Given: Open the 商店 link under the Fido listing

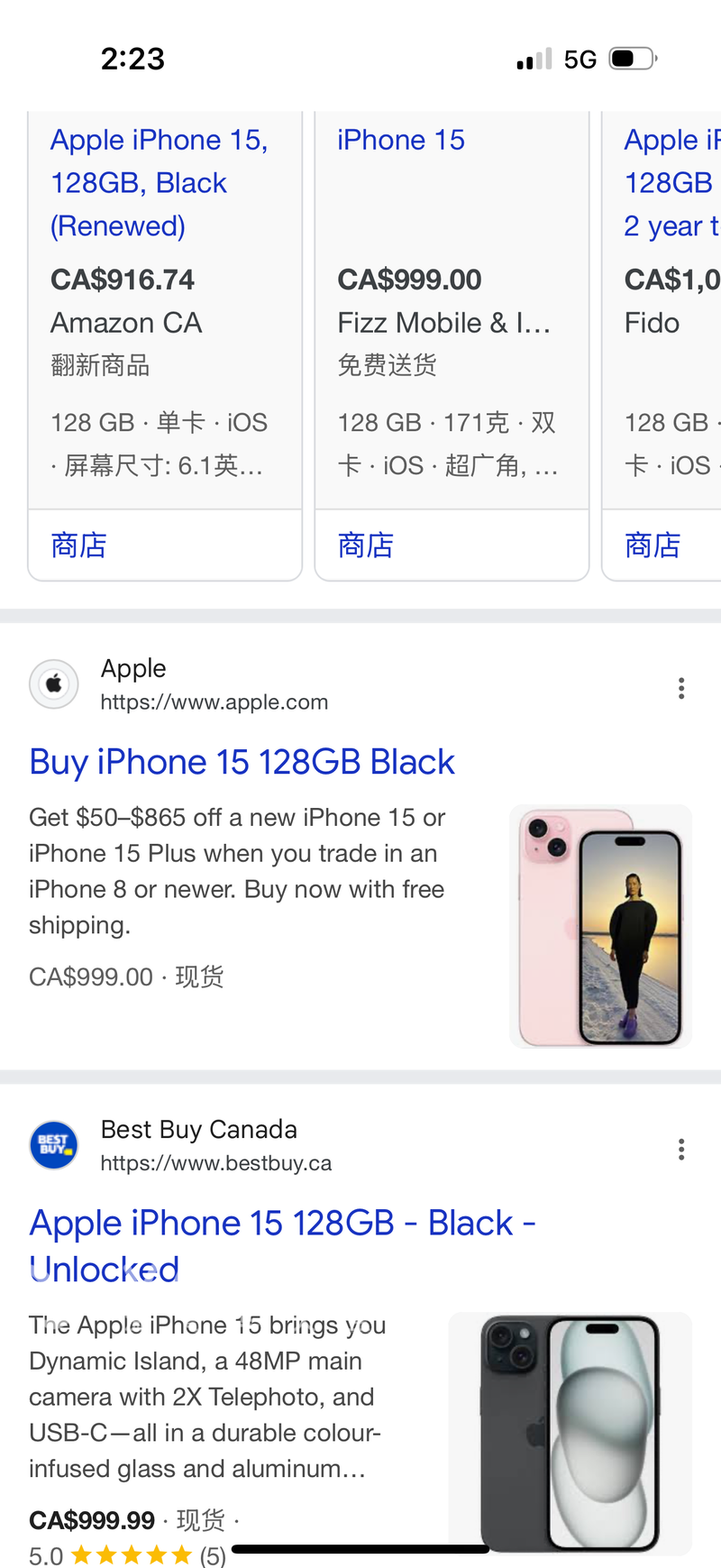Looking at the screenshot, I should [x=652, y=545].
